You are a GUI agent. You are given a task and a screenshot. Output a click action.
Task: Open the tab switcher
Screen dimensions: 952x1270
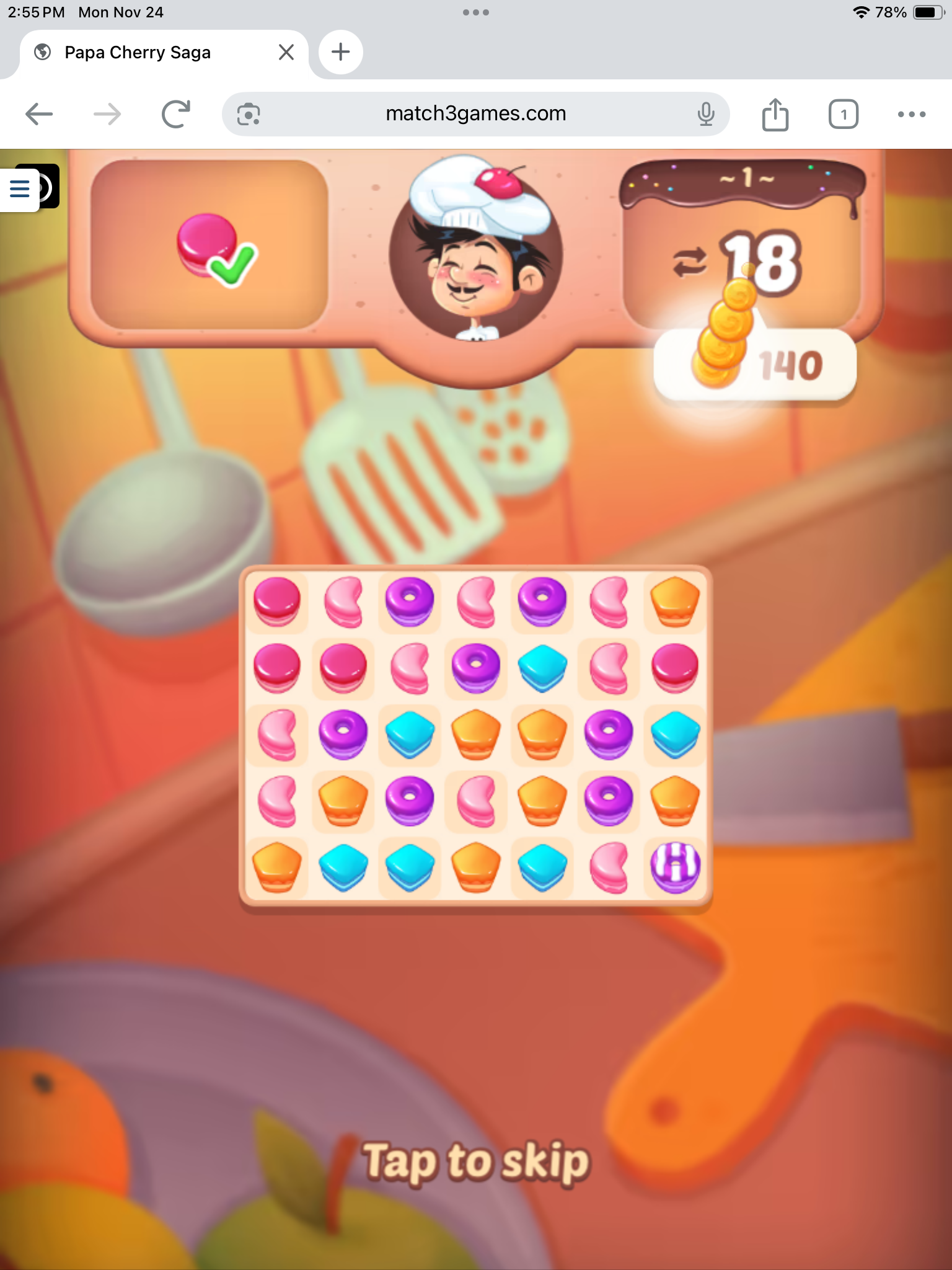pyautogui.click(x=843, y=114)
